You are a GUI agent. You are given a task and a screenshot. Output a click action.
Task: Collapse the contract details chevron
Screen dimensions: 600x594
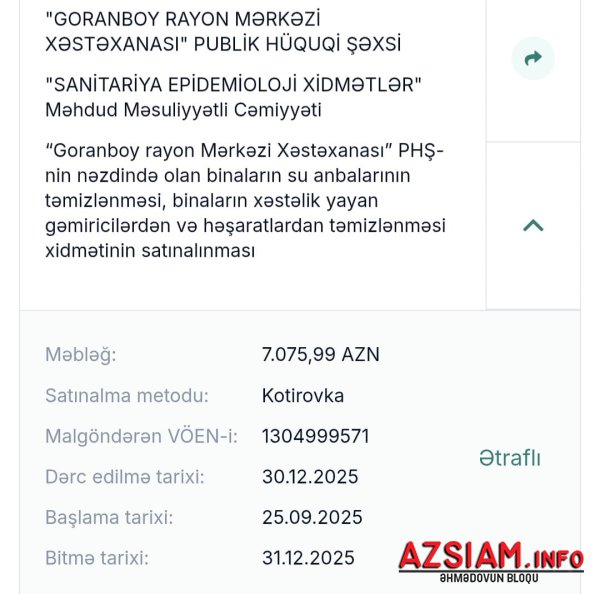coord(533,225)
